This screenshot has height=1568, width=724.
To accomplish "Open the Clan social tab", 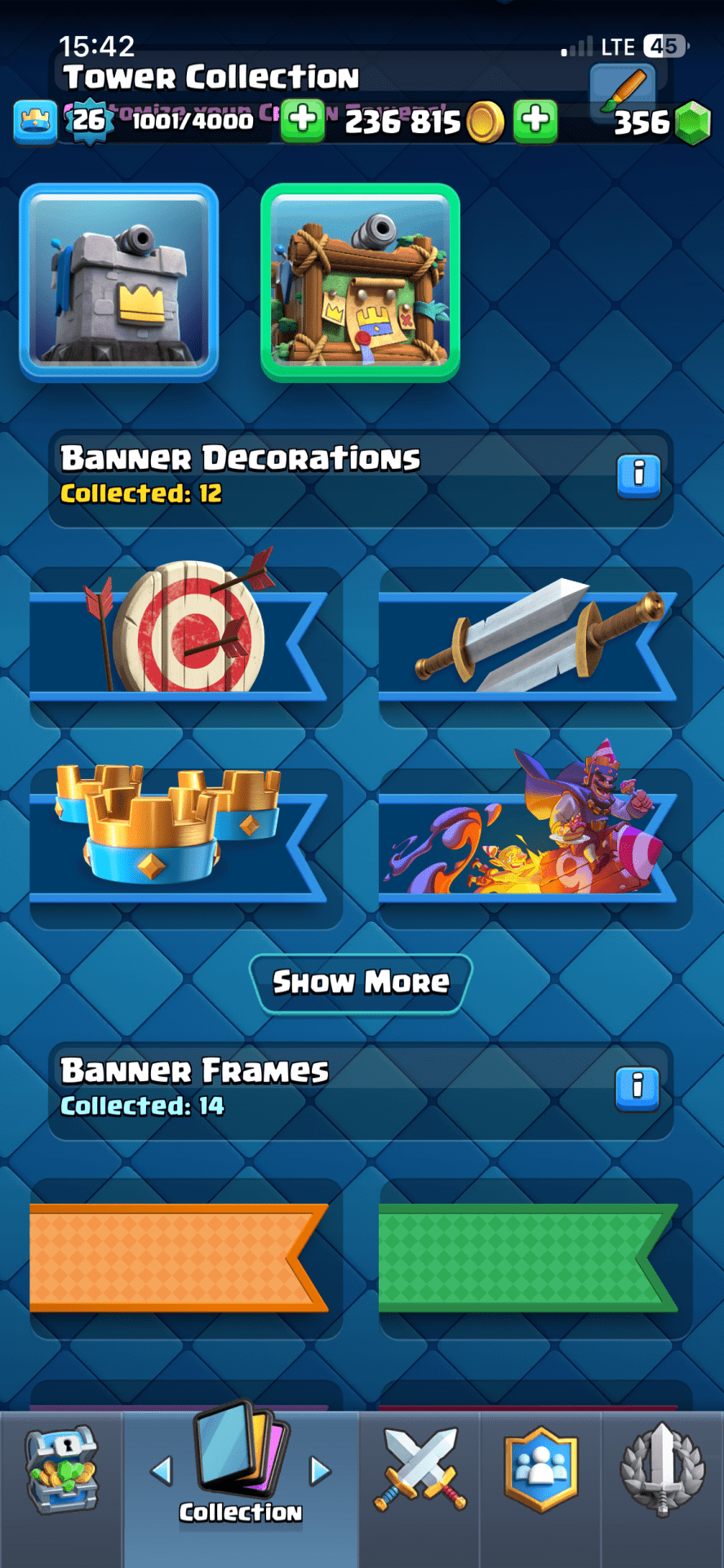I will click(x=540, y=1471).
